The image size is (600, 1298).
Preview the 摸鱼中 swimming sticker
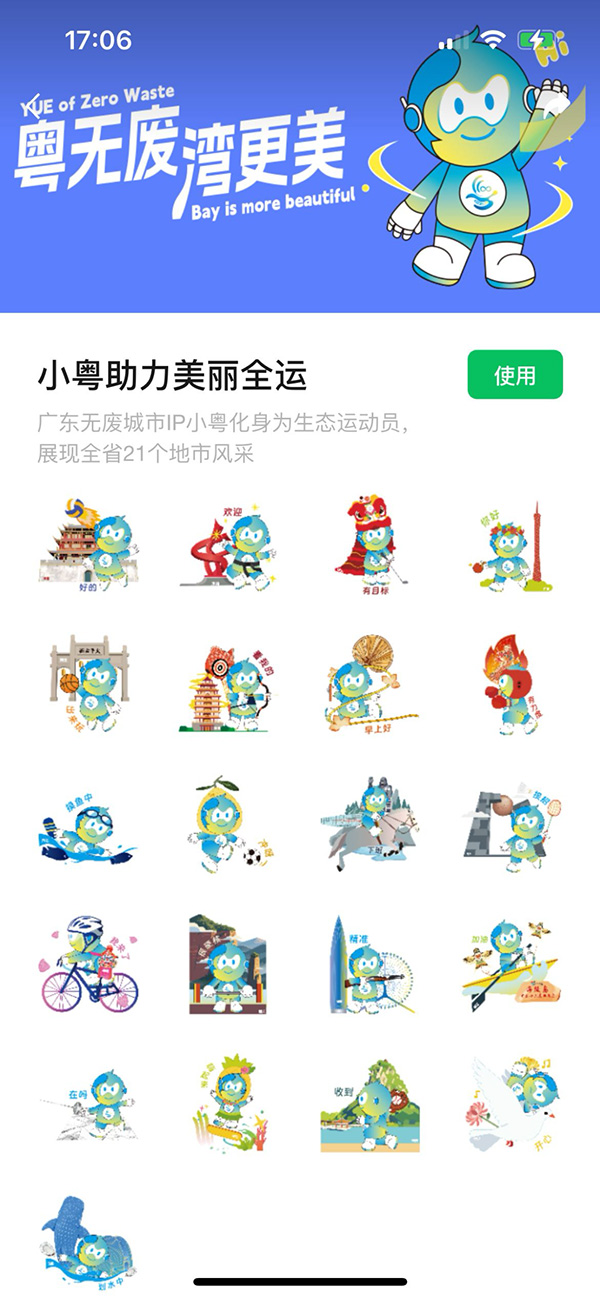(88, 825)
